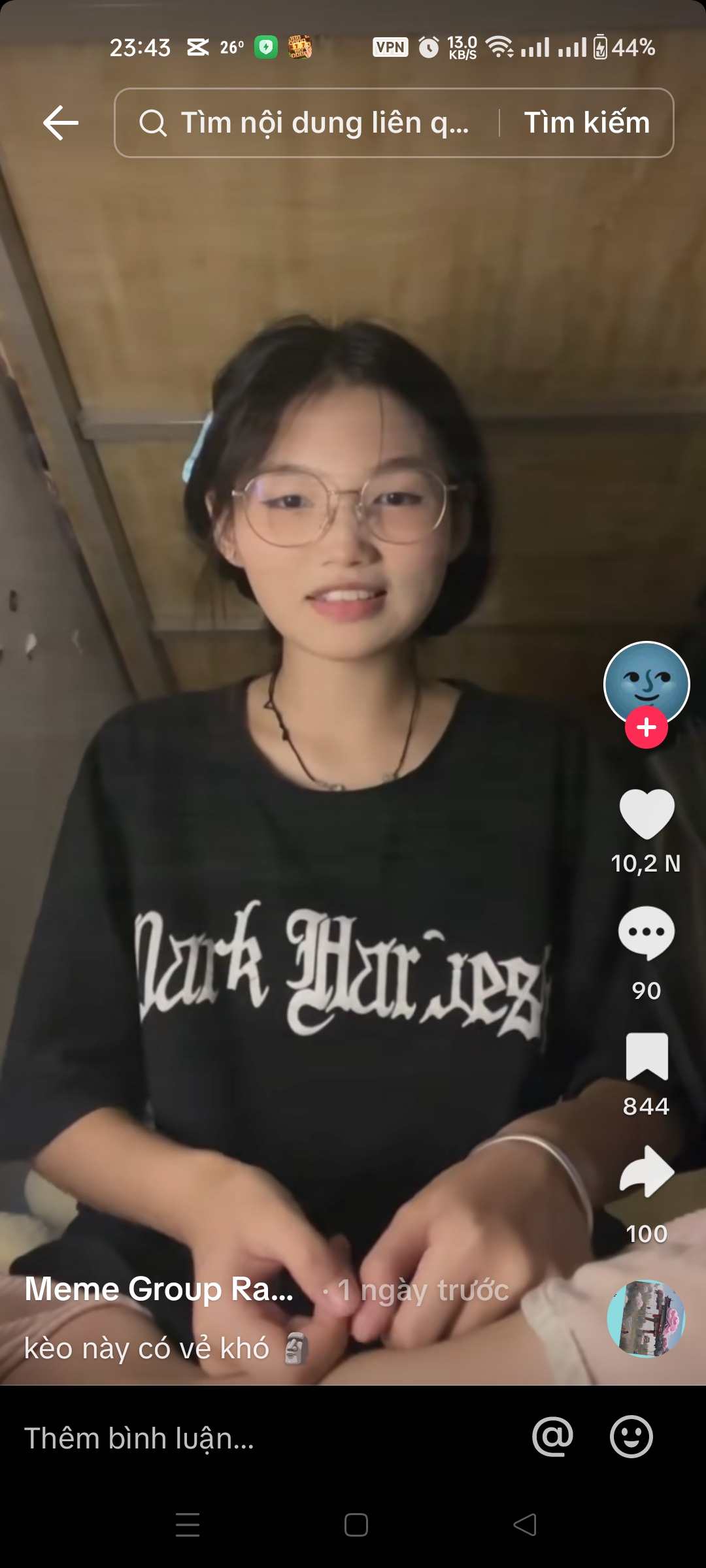Open the creator's profile avatar
The image size is (706, 1568).
(646, 683)
